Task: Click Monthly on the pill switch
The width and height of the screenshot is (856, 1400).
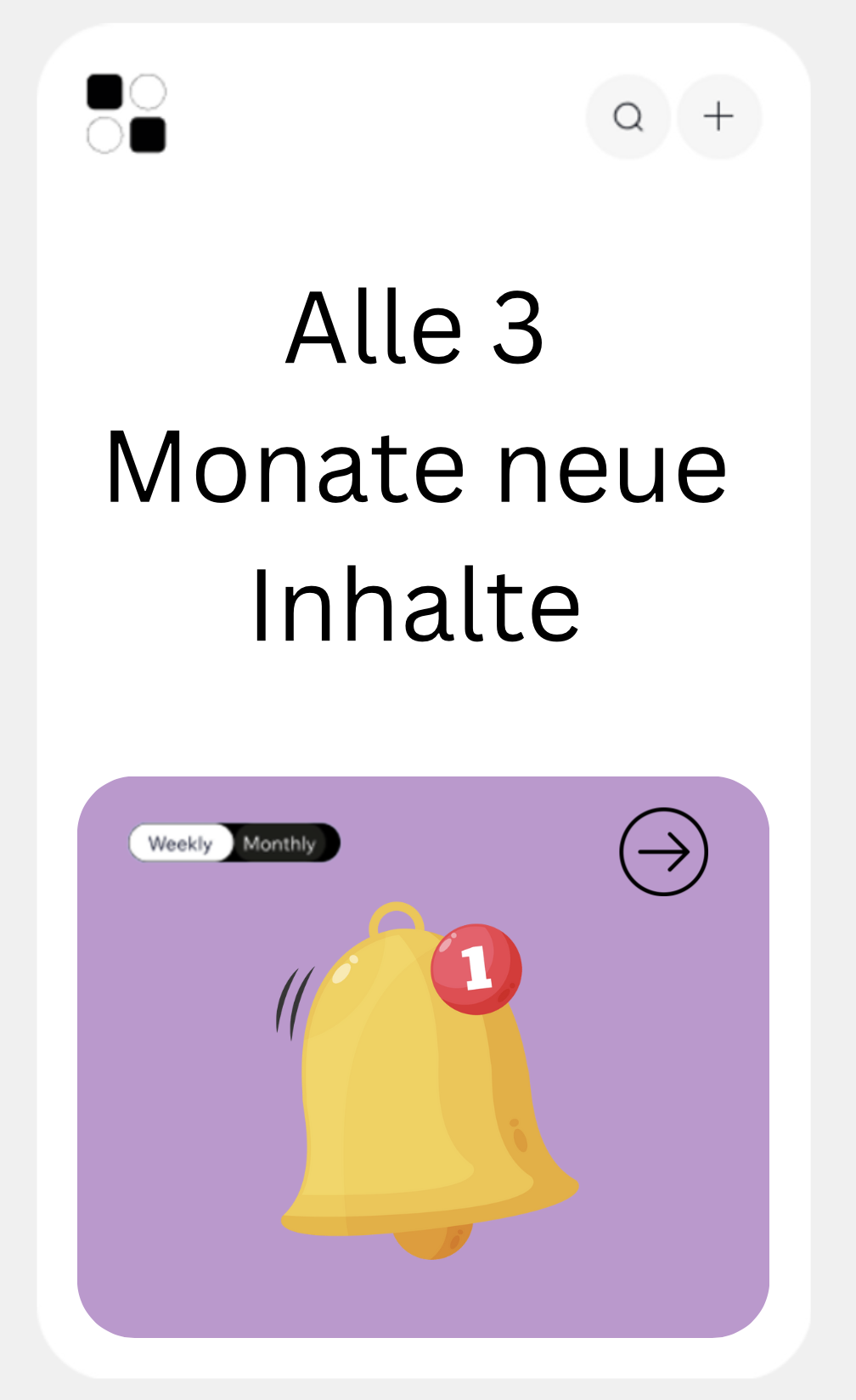Action: click(x=281, y=844)
